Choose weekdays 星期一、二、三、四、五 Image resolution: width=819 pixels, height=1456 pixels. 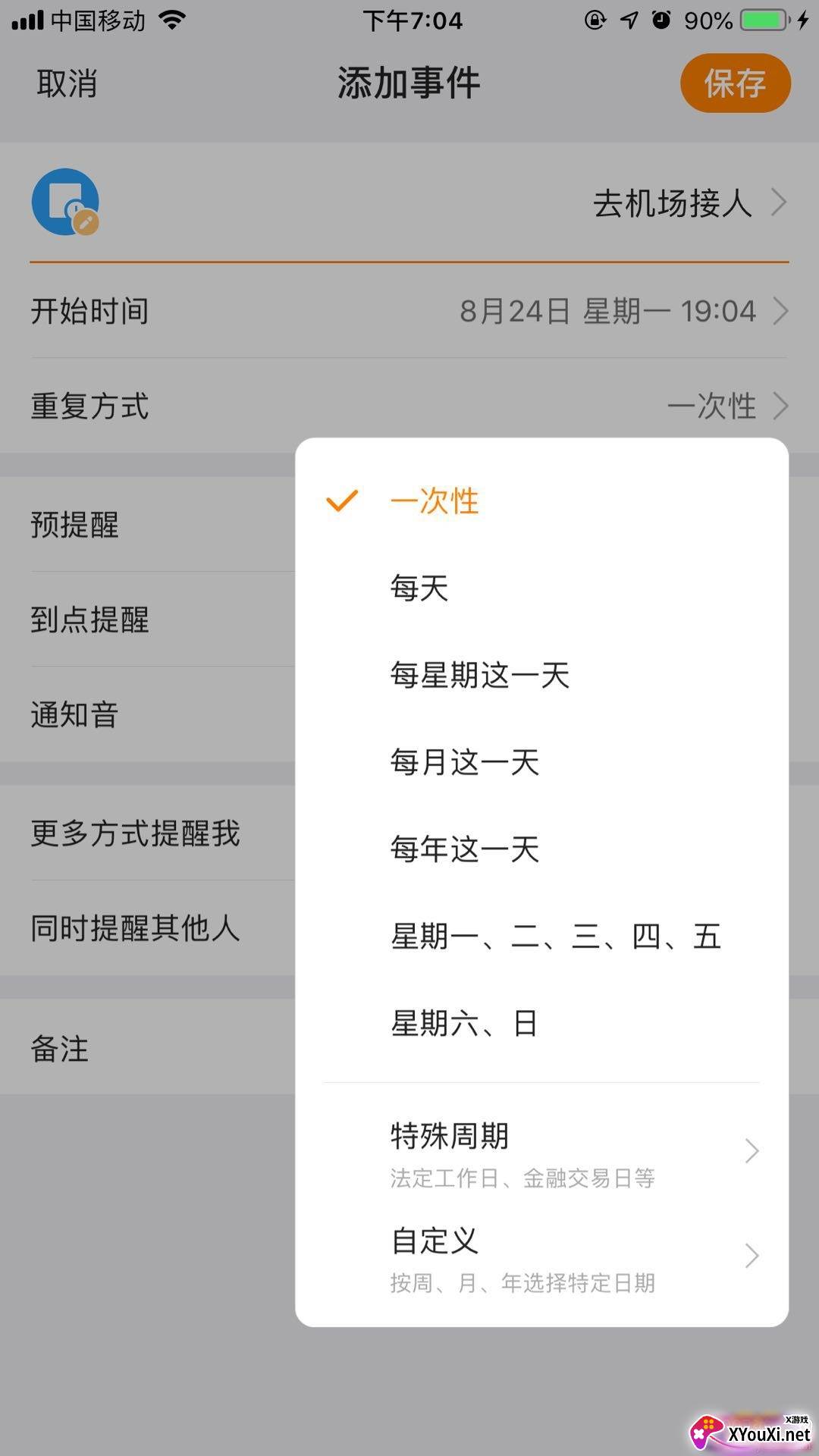coord(555,937)
